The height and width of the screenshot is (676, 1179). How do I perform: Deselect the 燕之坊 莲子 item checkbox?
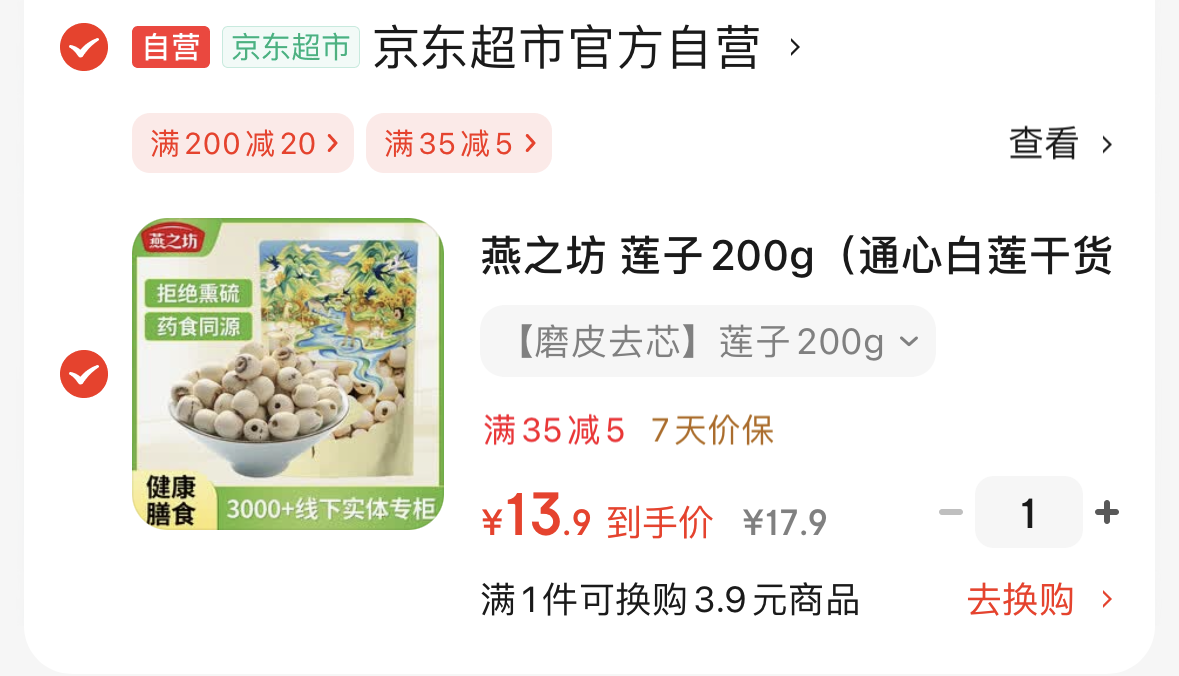(84, 374)
